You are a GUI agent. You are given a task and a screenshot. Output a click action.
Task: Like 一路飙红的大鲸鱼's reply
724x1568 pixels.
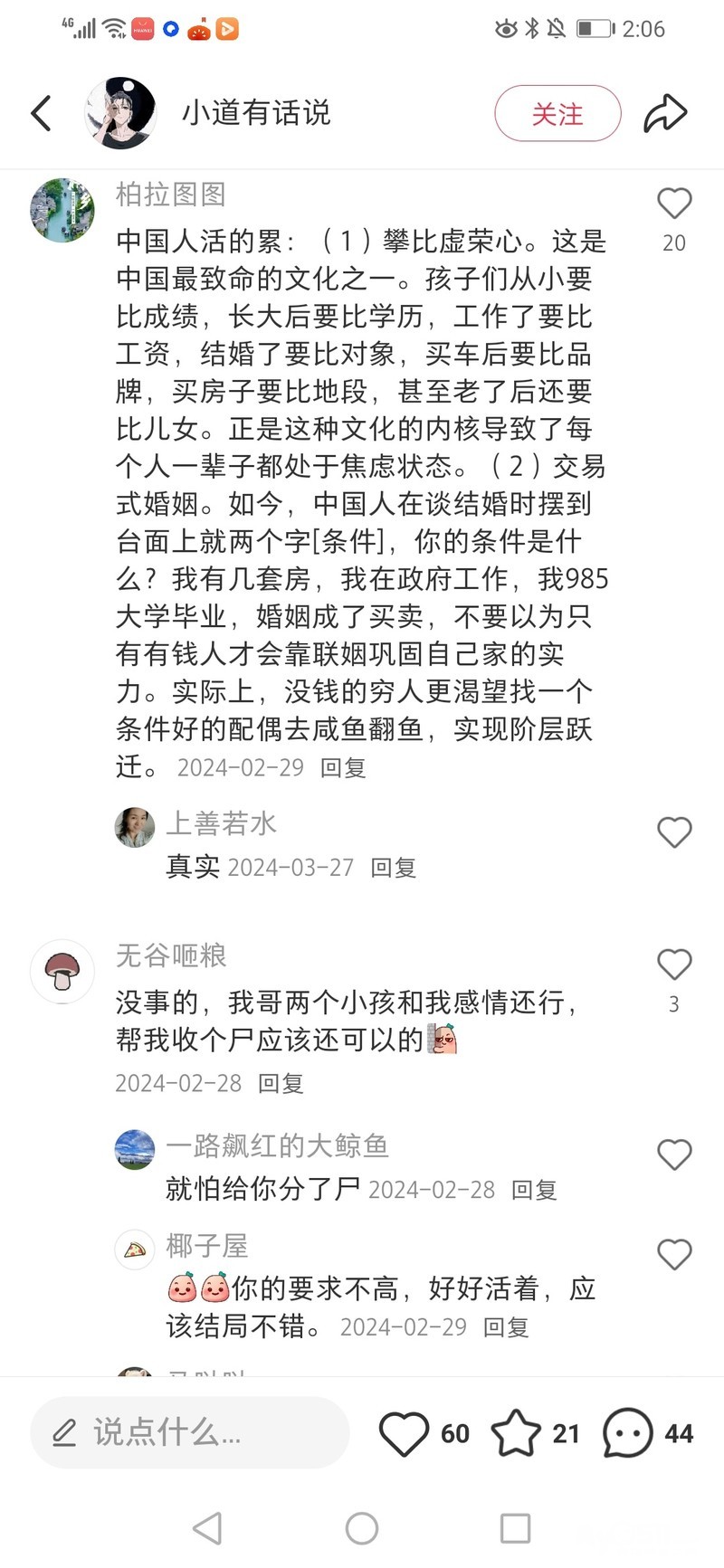tap(673, 1155)
